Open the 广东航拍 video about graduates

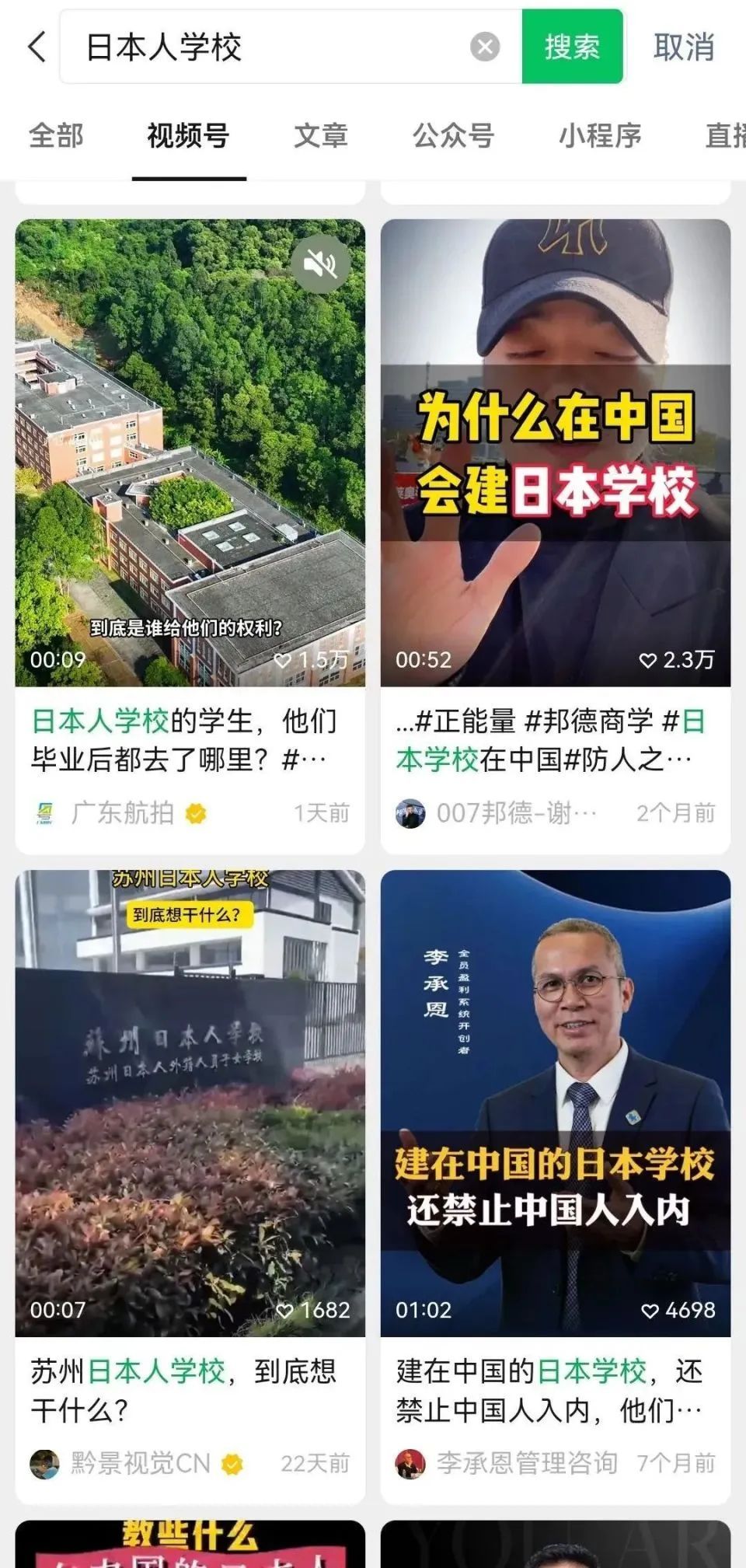pyautogui.click(x=190, y=466)
